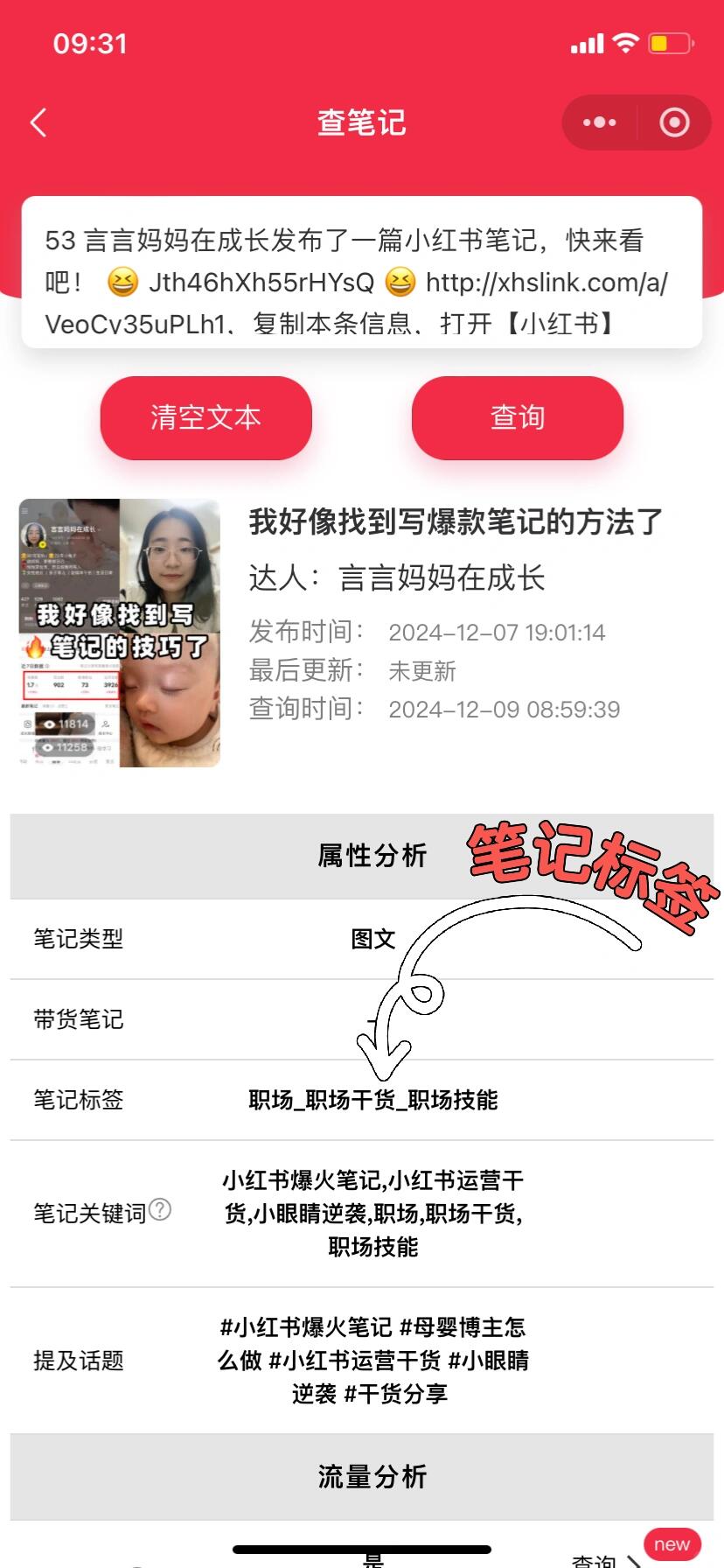Run the lookup with the 查询 button
The height and width of the screenshot is (1568, 724).
click(517, 417)
